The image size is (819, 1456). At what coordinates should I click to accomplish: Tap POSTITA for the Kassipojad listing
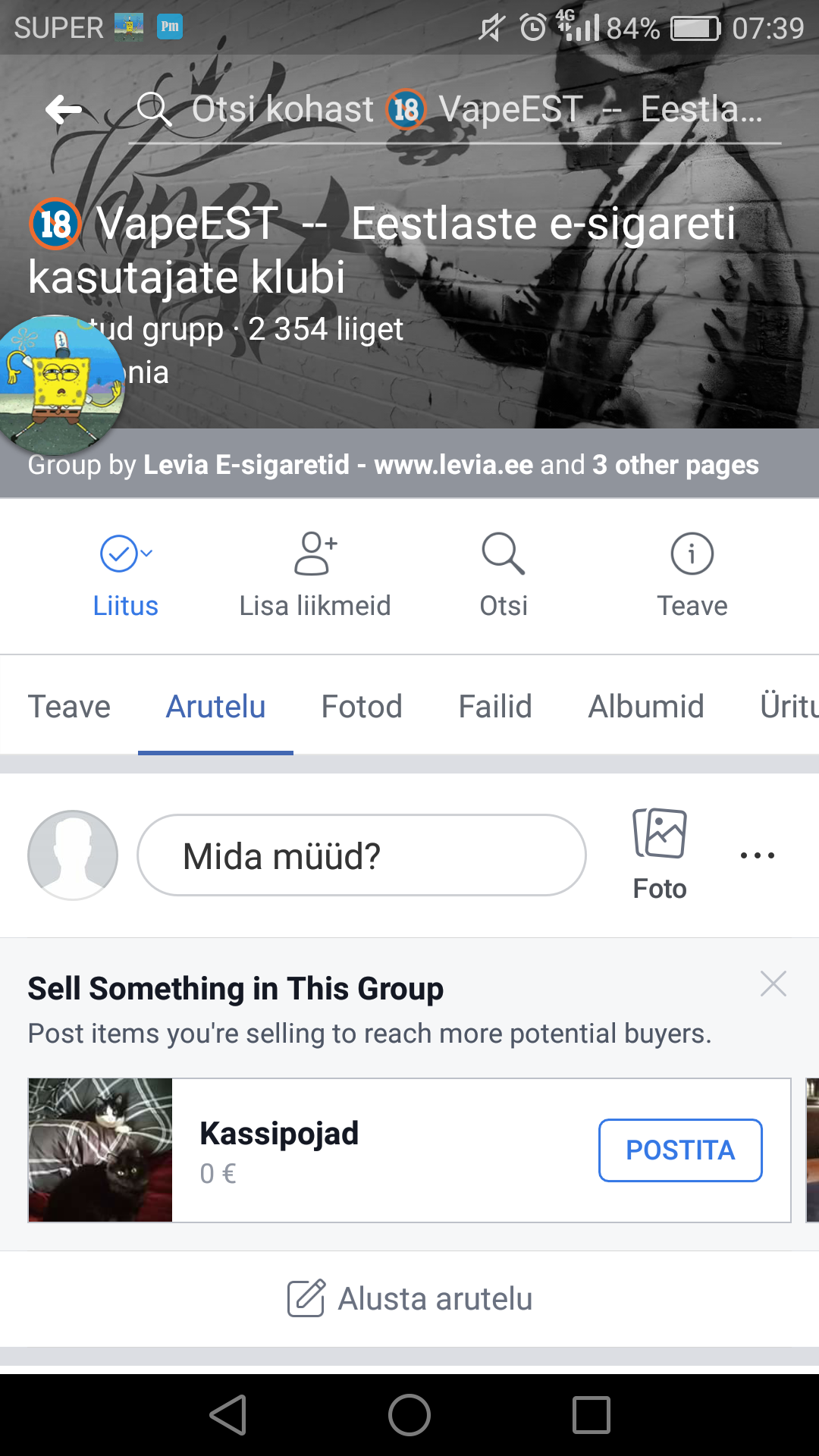click(680, 1150)
